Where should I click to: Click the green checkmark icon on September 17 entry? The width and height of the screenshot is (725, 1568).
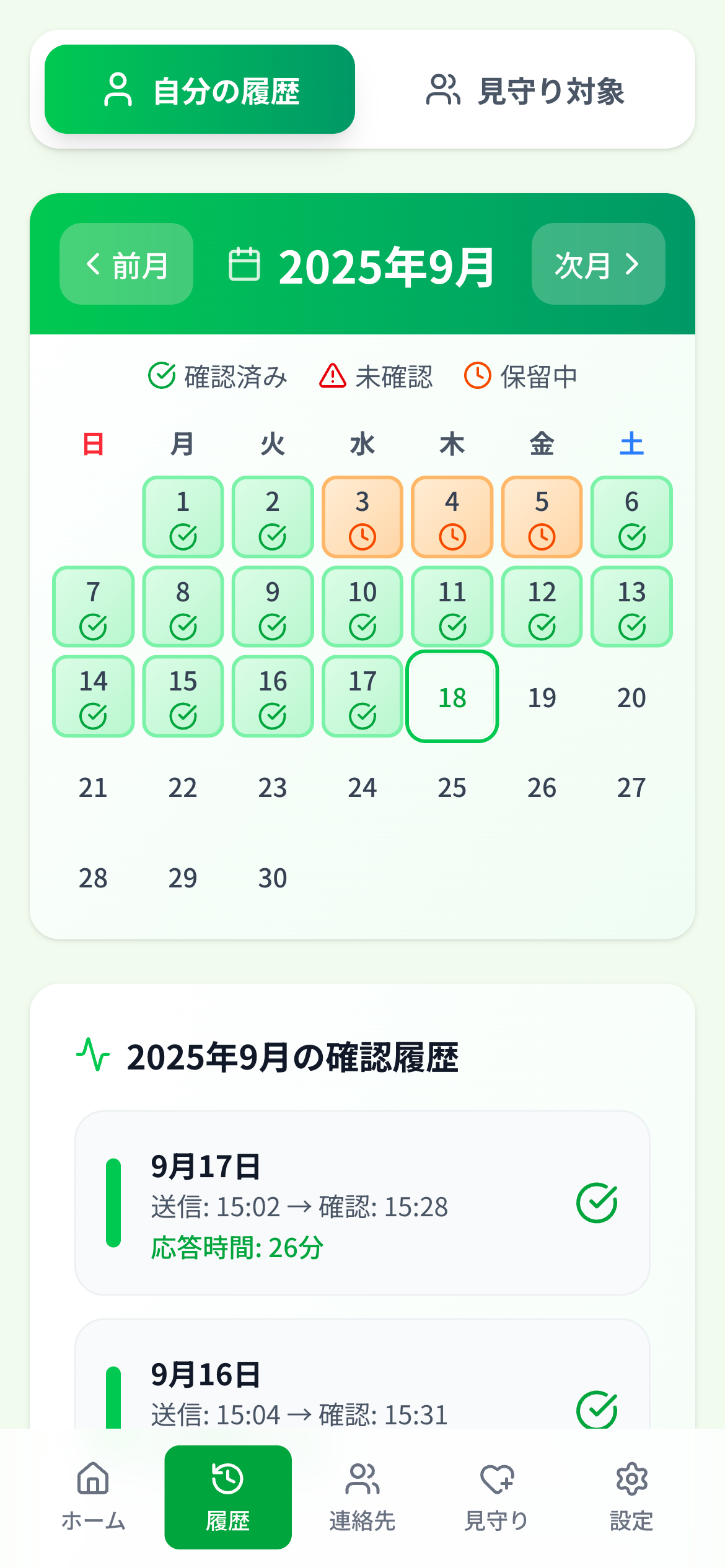598,1204
